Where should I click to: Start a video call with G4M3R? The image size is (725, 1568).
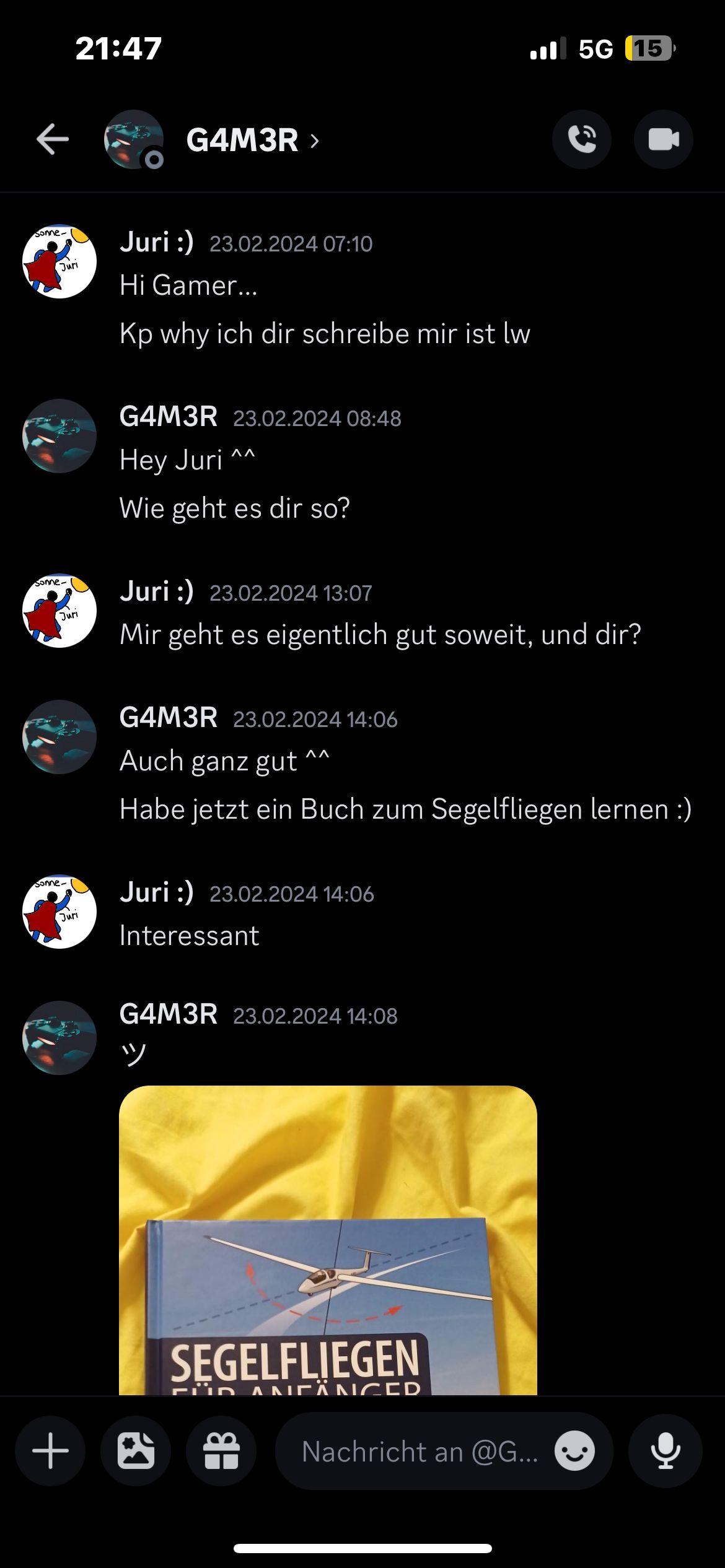[x=663, y=139]
